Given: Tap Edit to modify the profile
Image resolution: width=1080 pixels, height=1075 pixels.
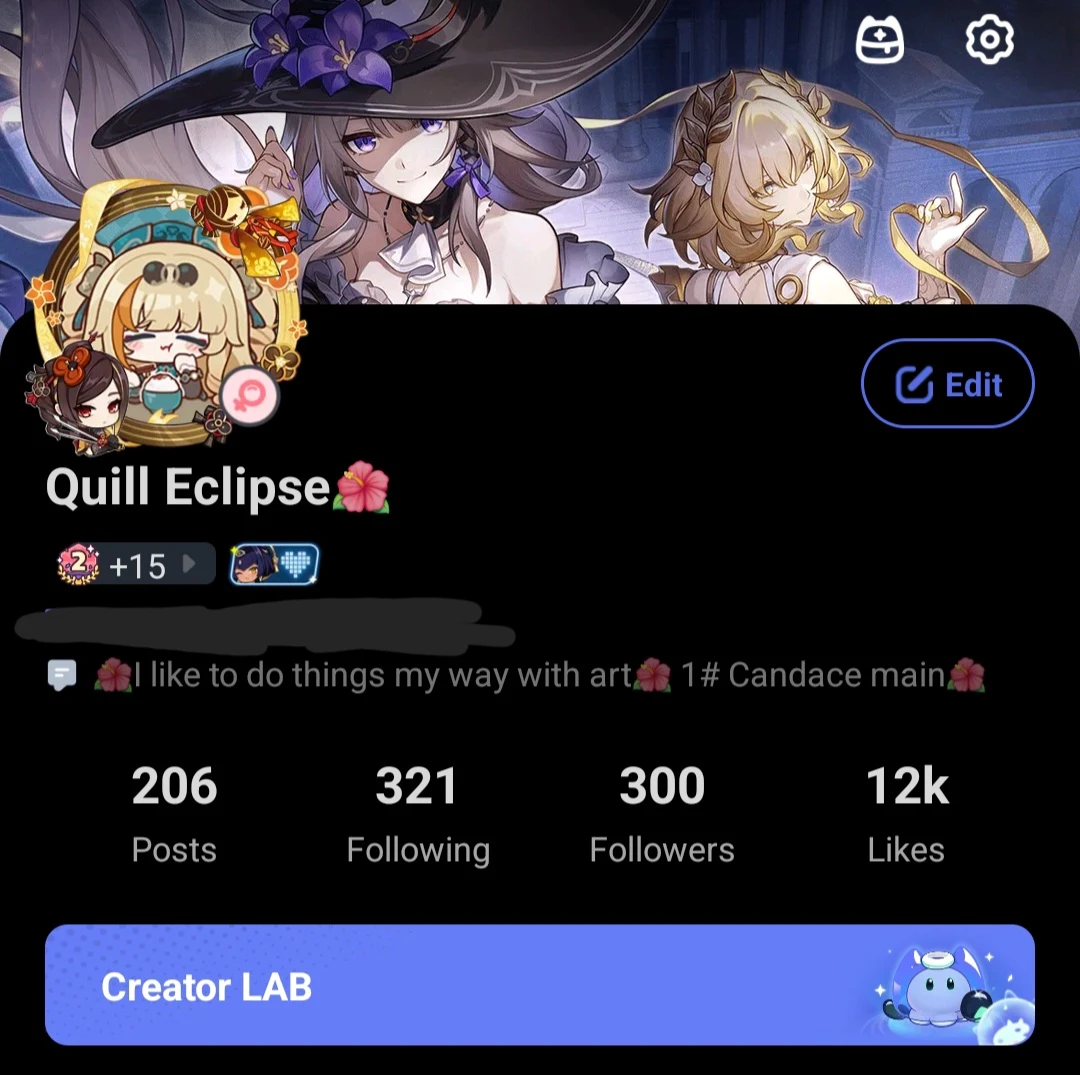Looking at the screenshot, I should (947, 384).
